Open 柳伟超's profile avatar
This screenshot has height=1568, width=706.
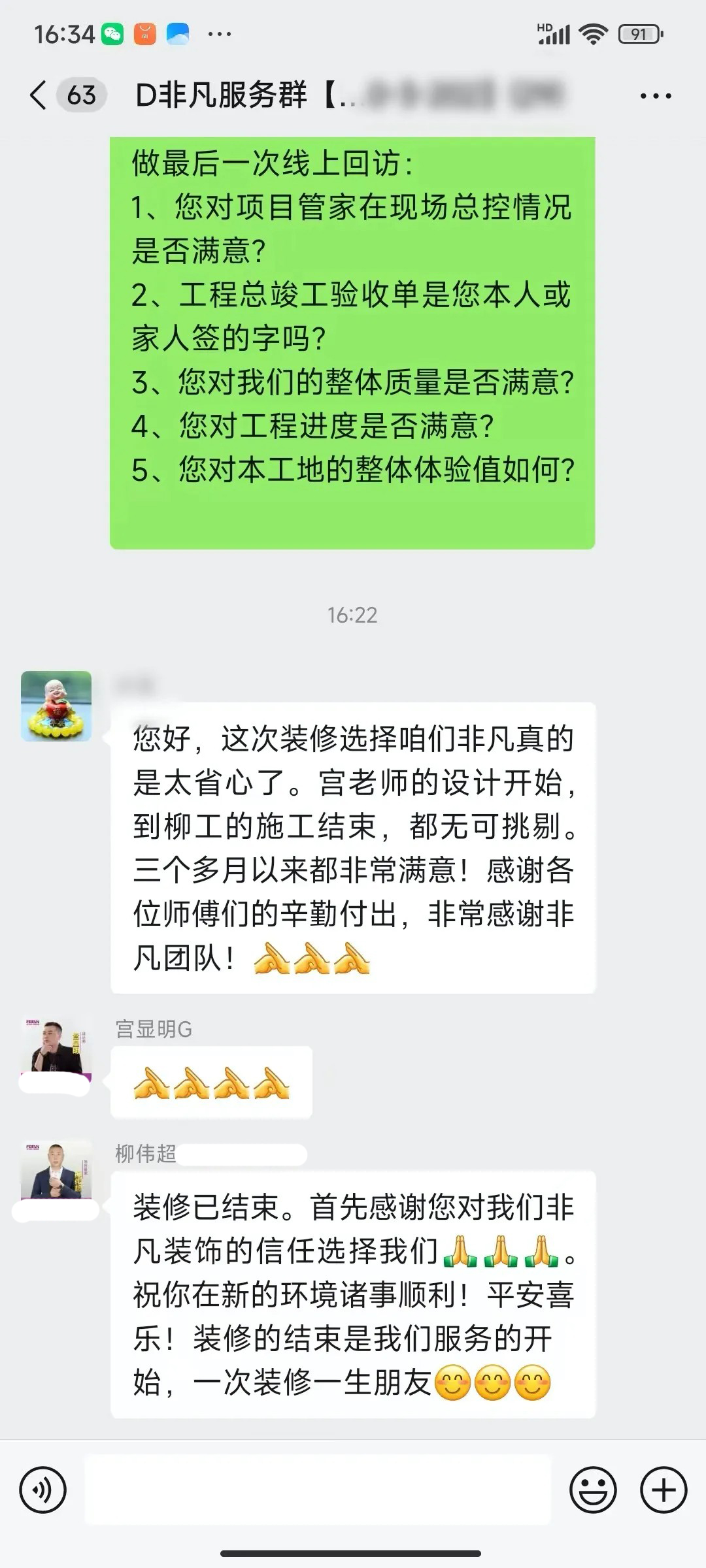tap(56, 1171)
